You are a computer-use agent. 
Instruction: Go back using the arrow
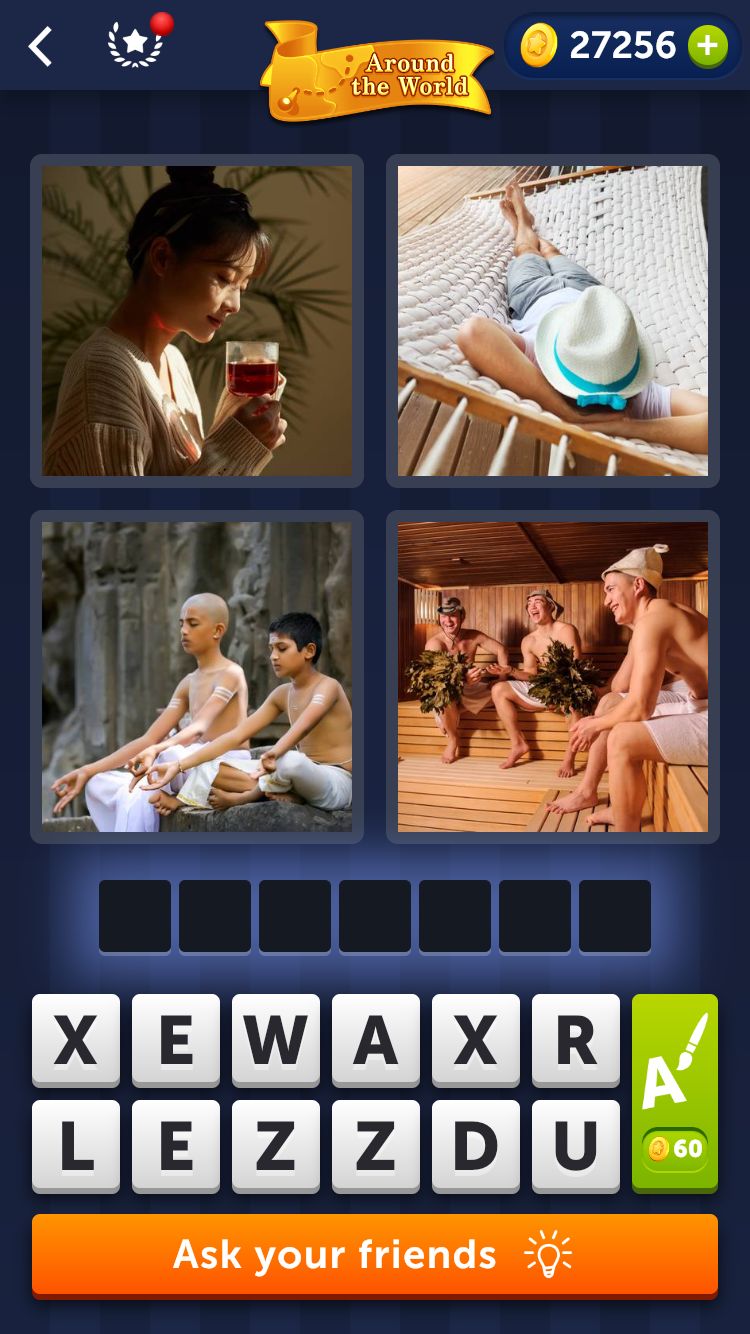click(x=40, y=47)
